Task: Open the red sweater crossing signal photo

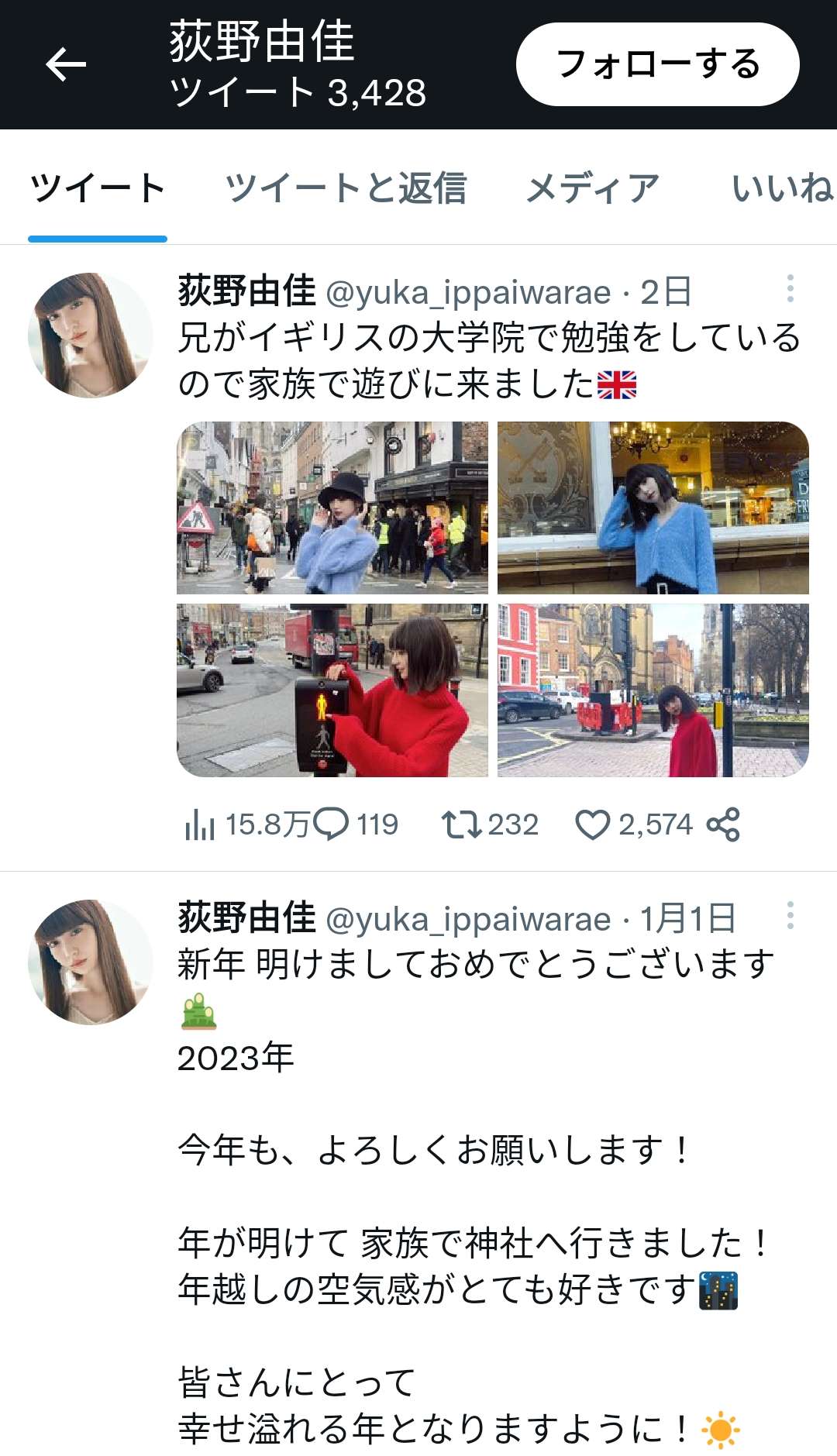Action: 332,690
